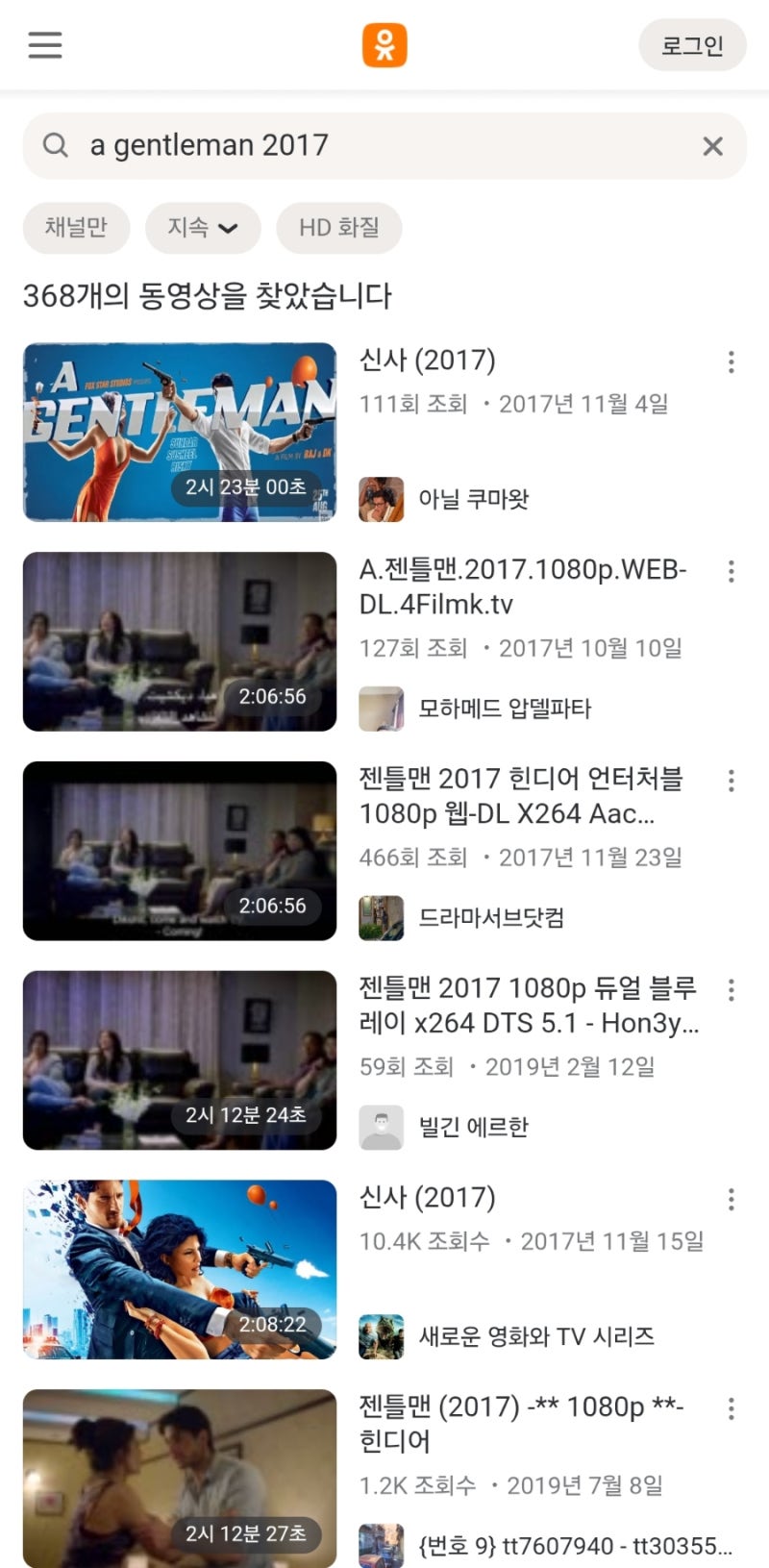This screenshot has height=1568, width=769.
Task: Open options menu for 신사 (2017) video
Action: coord(729,361)
